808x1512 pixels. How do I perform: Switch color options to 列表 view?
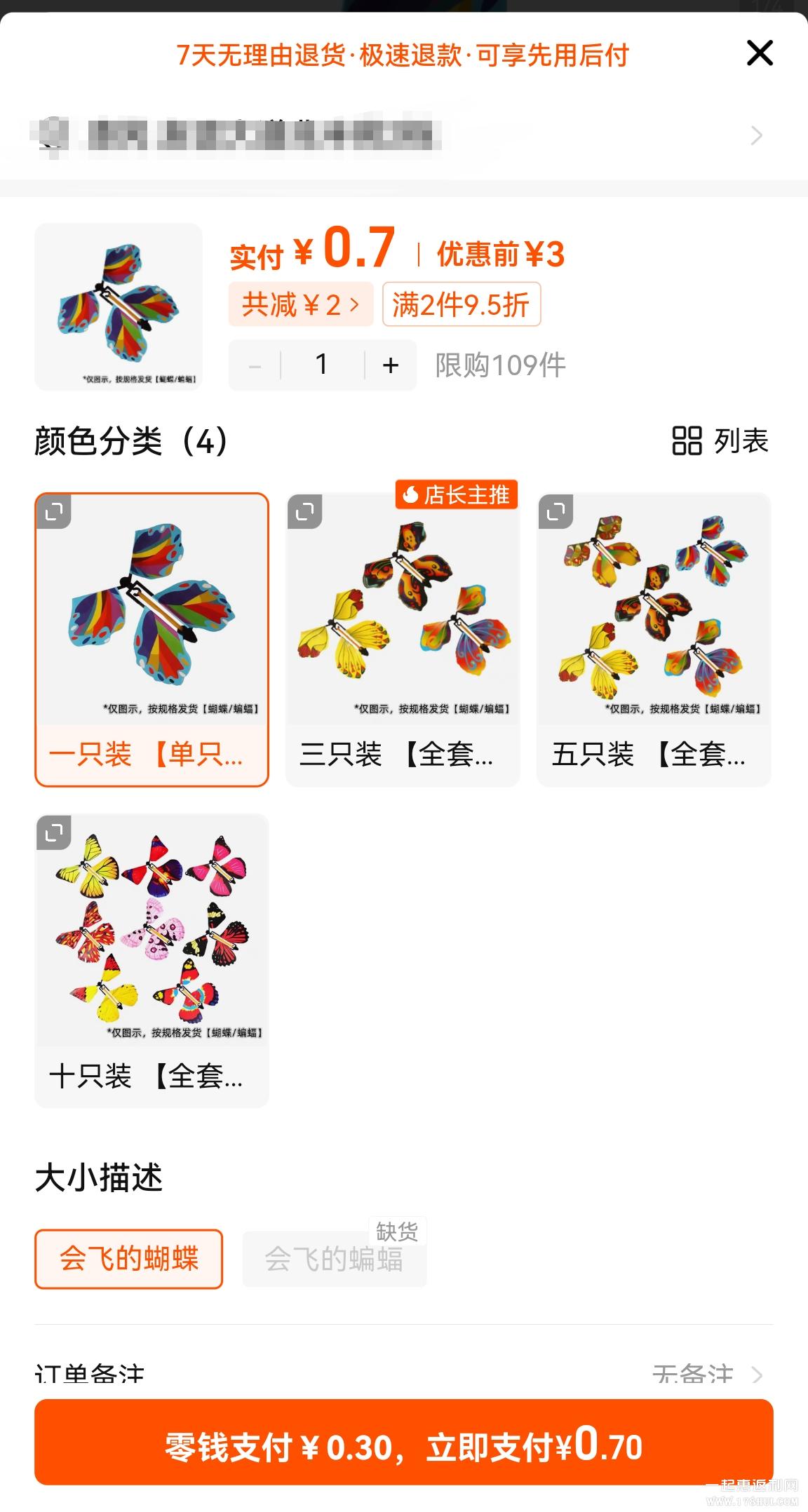pyautogui.click(x=720, y=441)
